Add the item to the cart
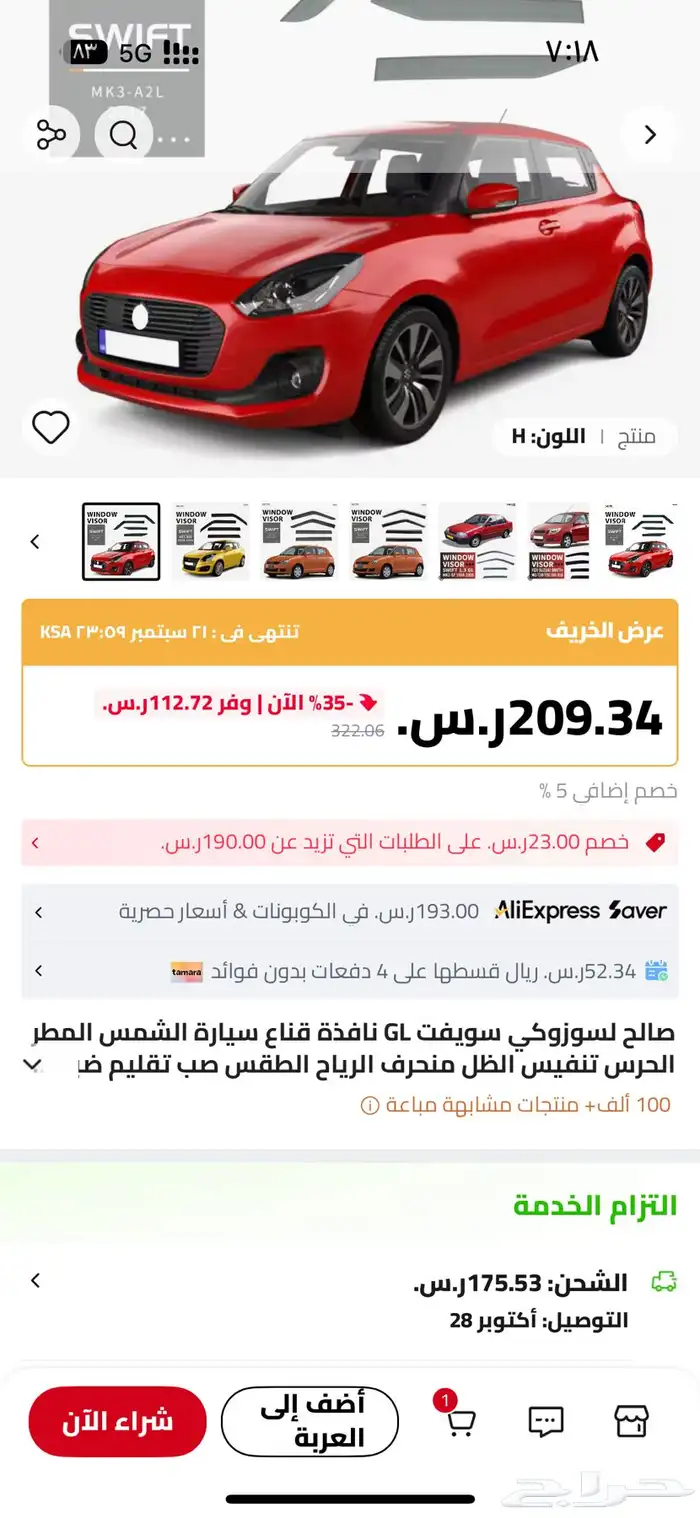The height and width of the screenshot is (1518, 700). pyautogui.click(x=310, y=1421)
